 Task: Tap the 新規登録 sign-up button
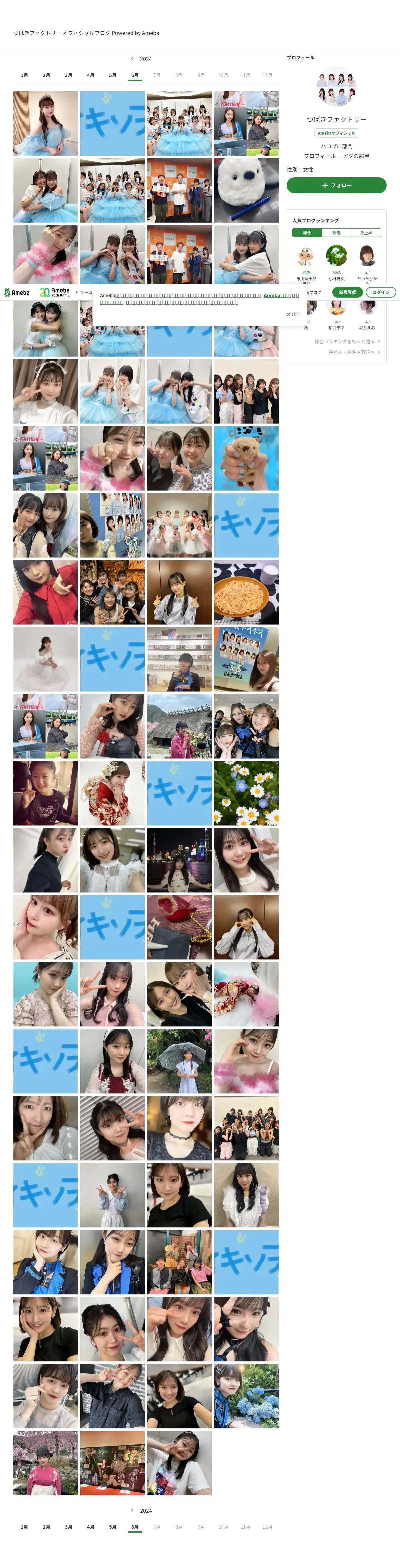(348, 292)
